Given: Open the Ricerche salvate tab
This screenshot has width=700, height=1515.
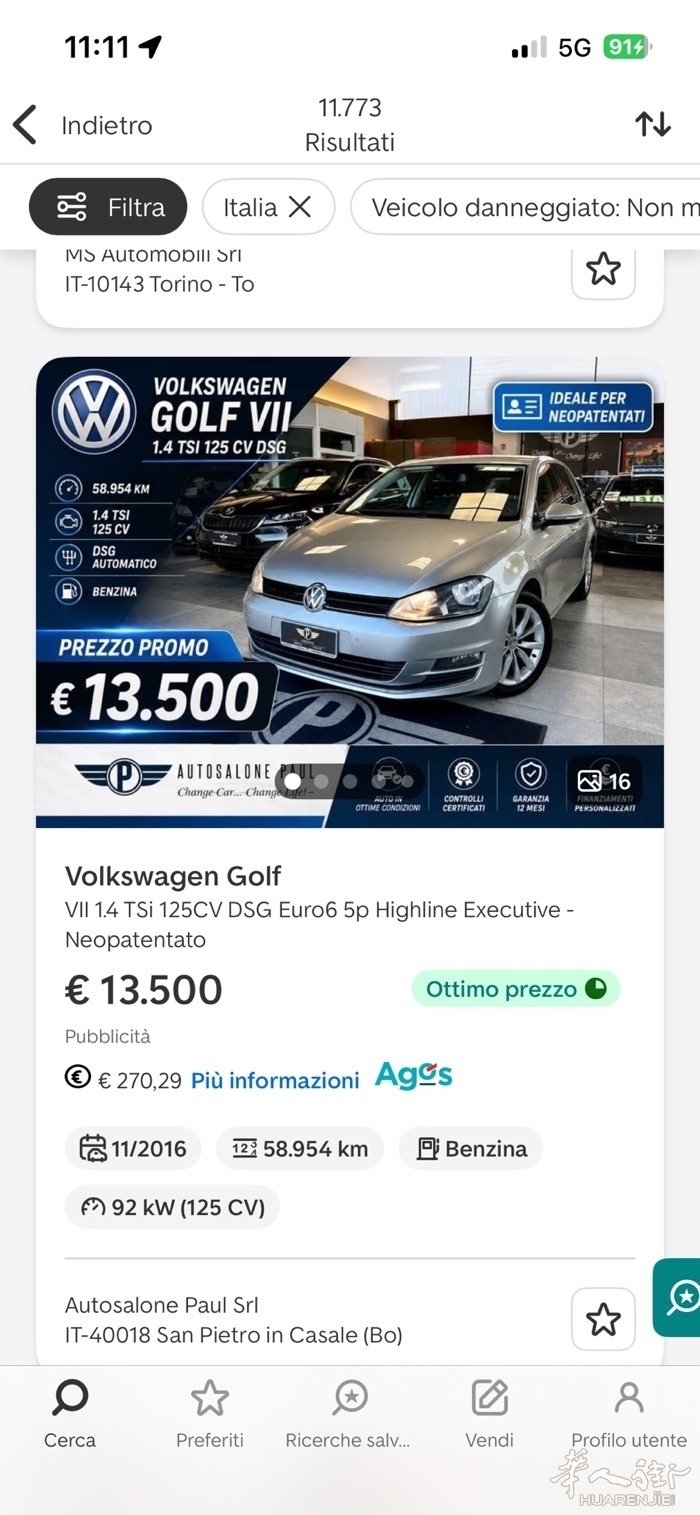Looking at the screenshot, I should point(349,1414).
